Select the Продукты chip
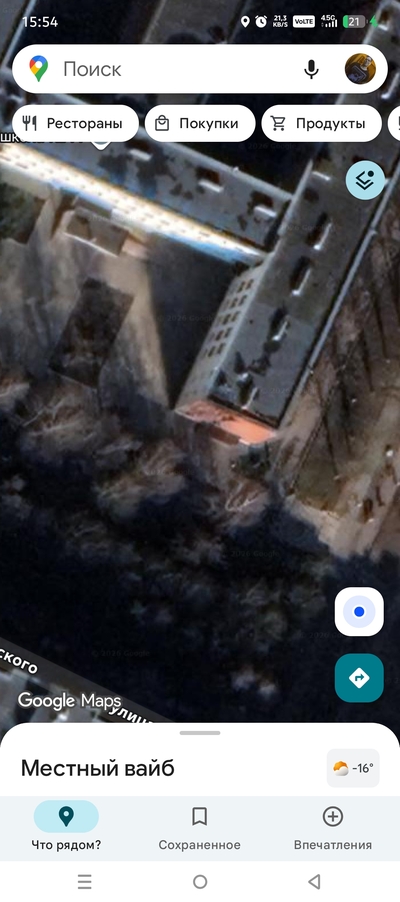 [322, 124]
